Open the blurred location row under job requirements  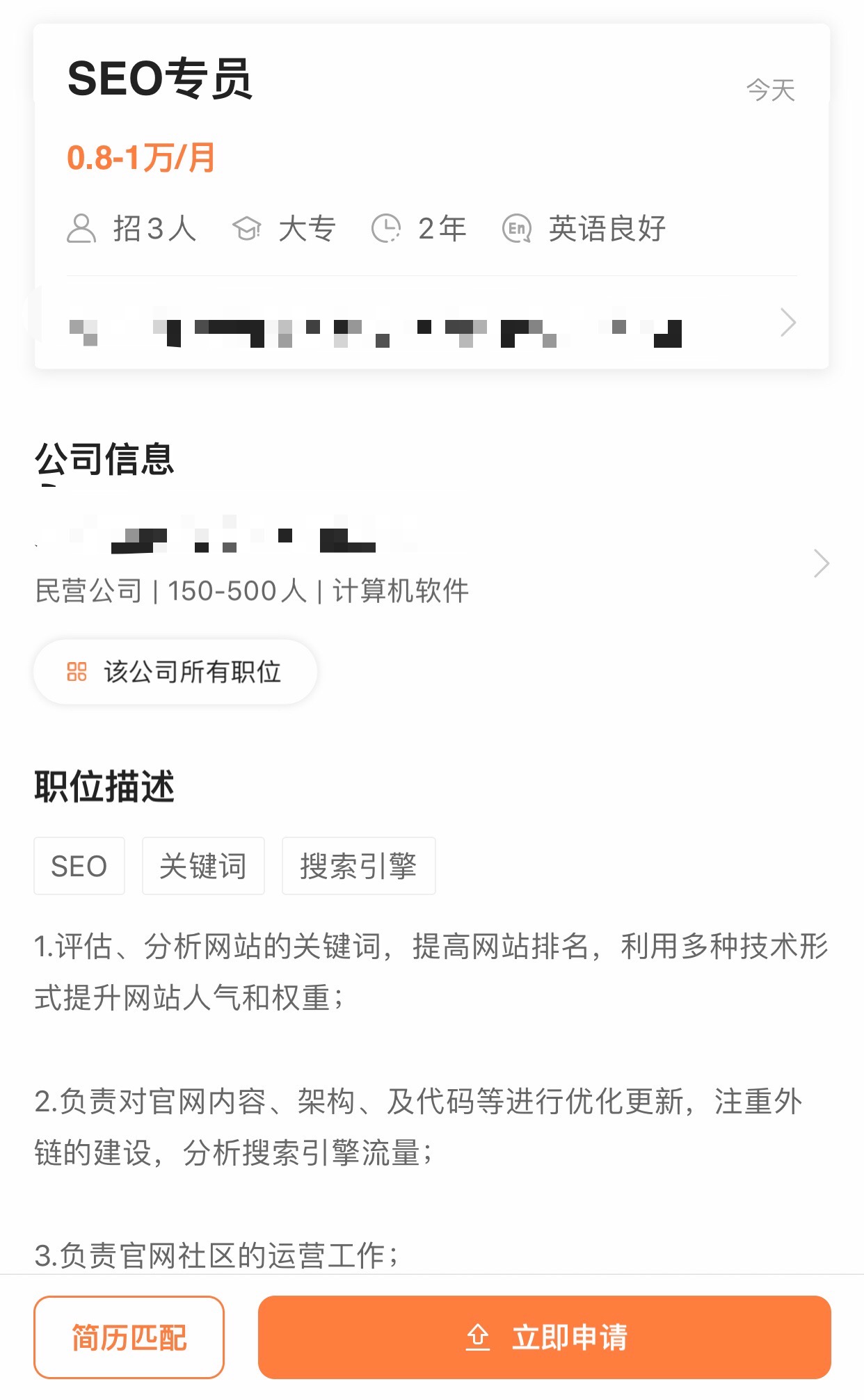pyautogui.click(x=431, y=323)
